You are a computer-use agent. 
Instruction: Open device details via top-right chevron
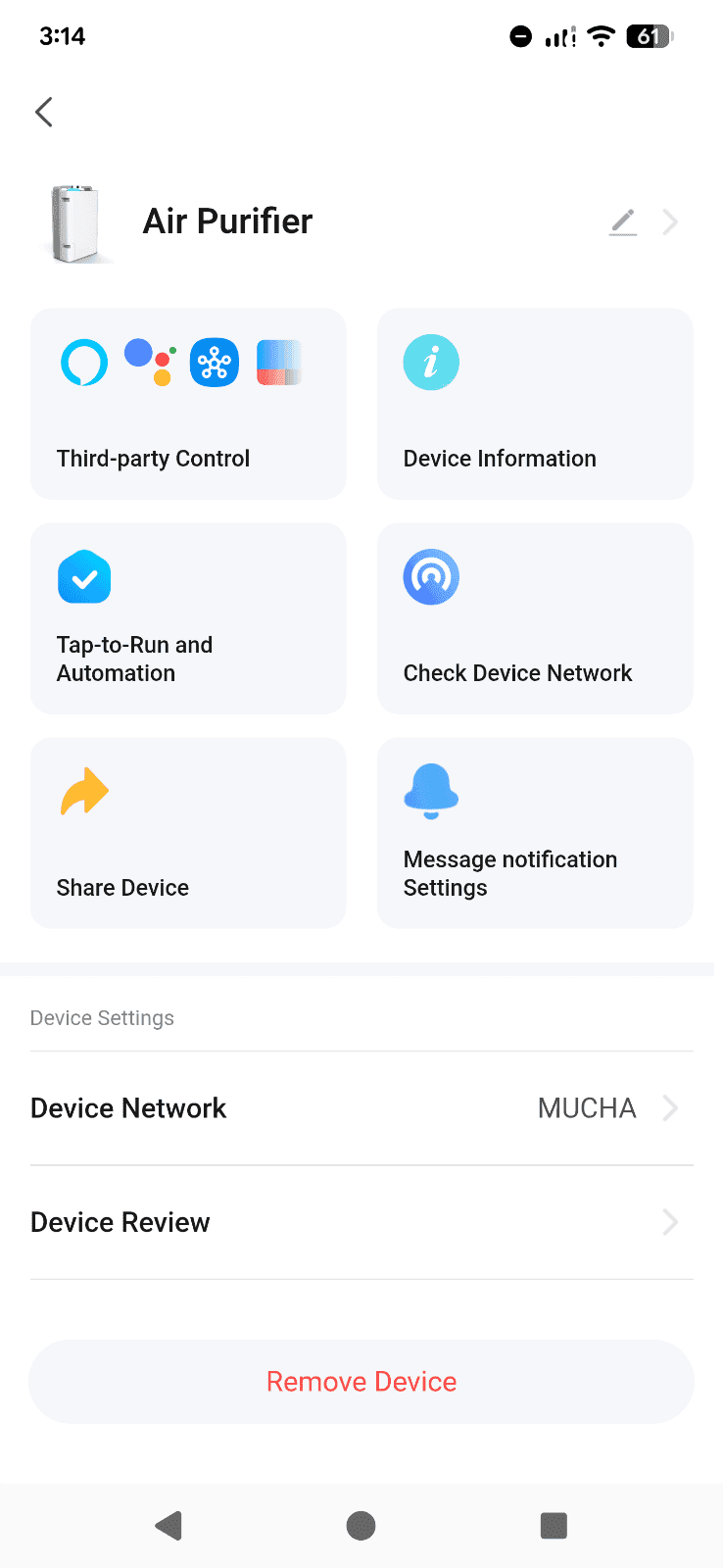click(670, 222)
